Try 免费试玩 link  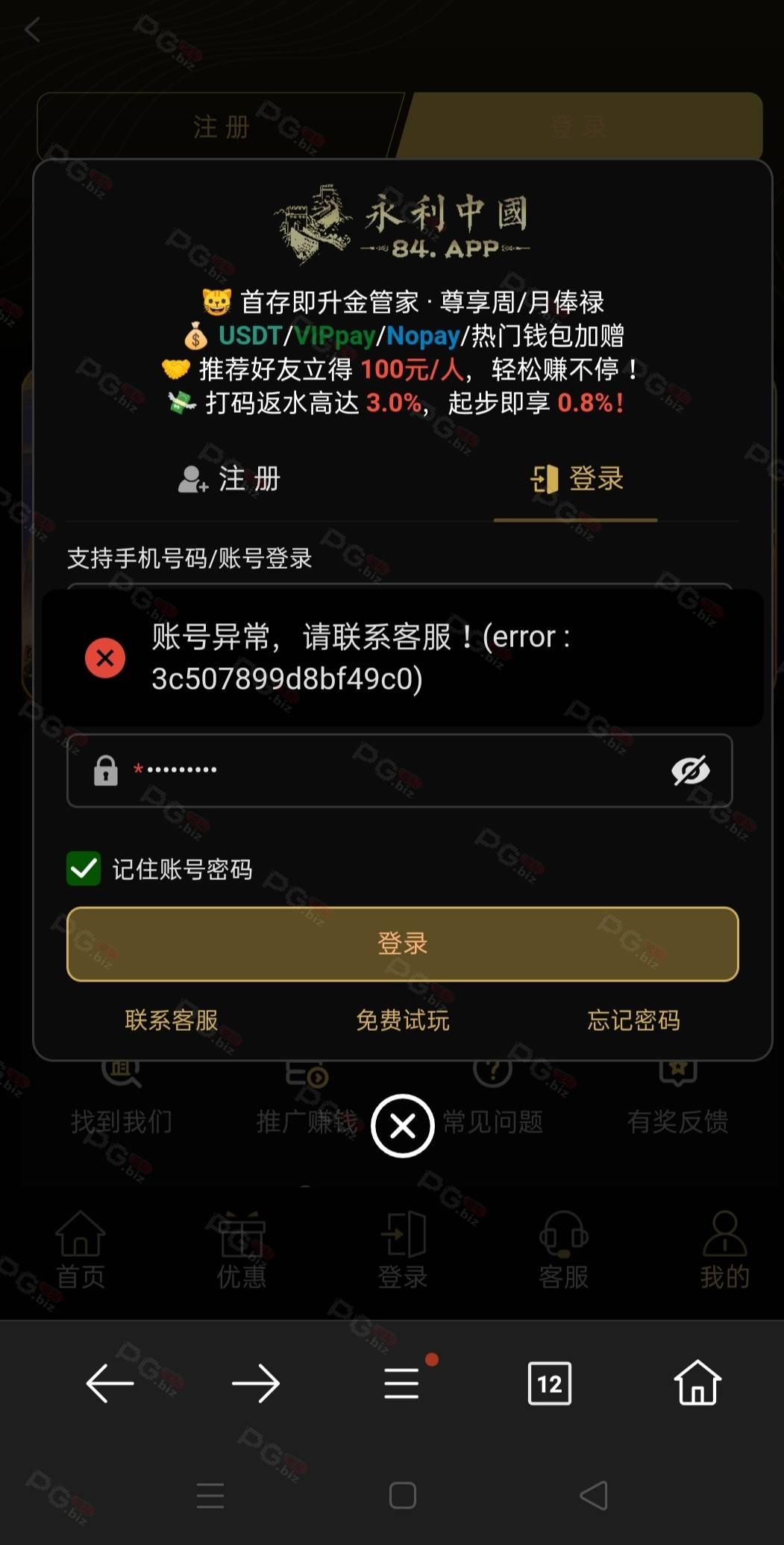(403, 1020)
